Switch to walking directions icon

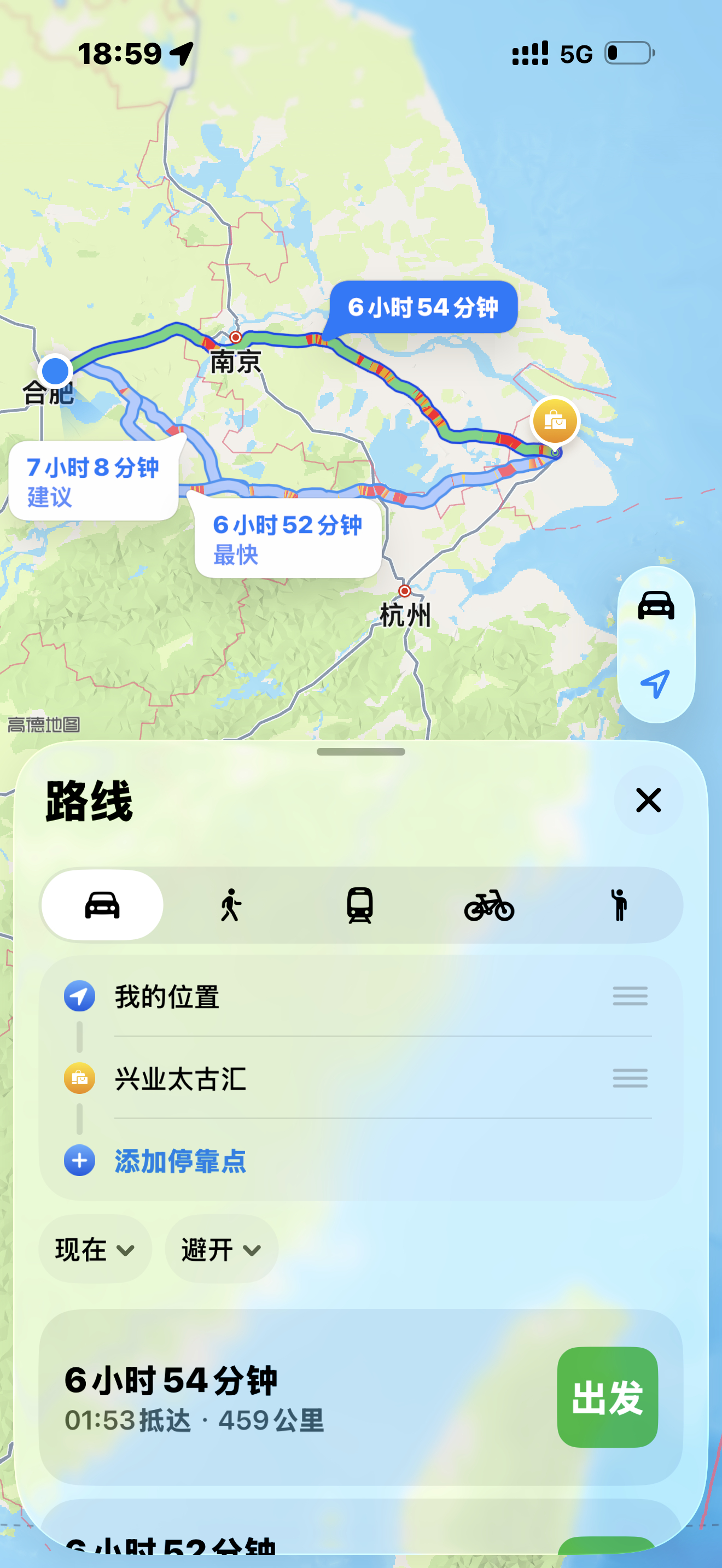(231, 905)
